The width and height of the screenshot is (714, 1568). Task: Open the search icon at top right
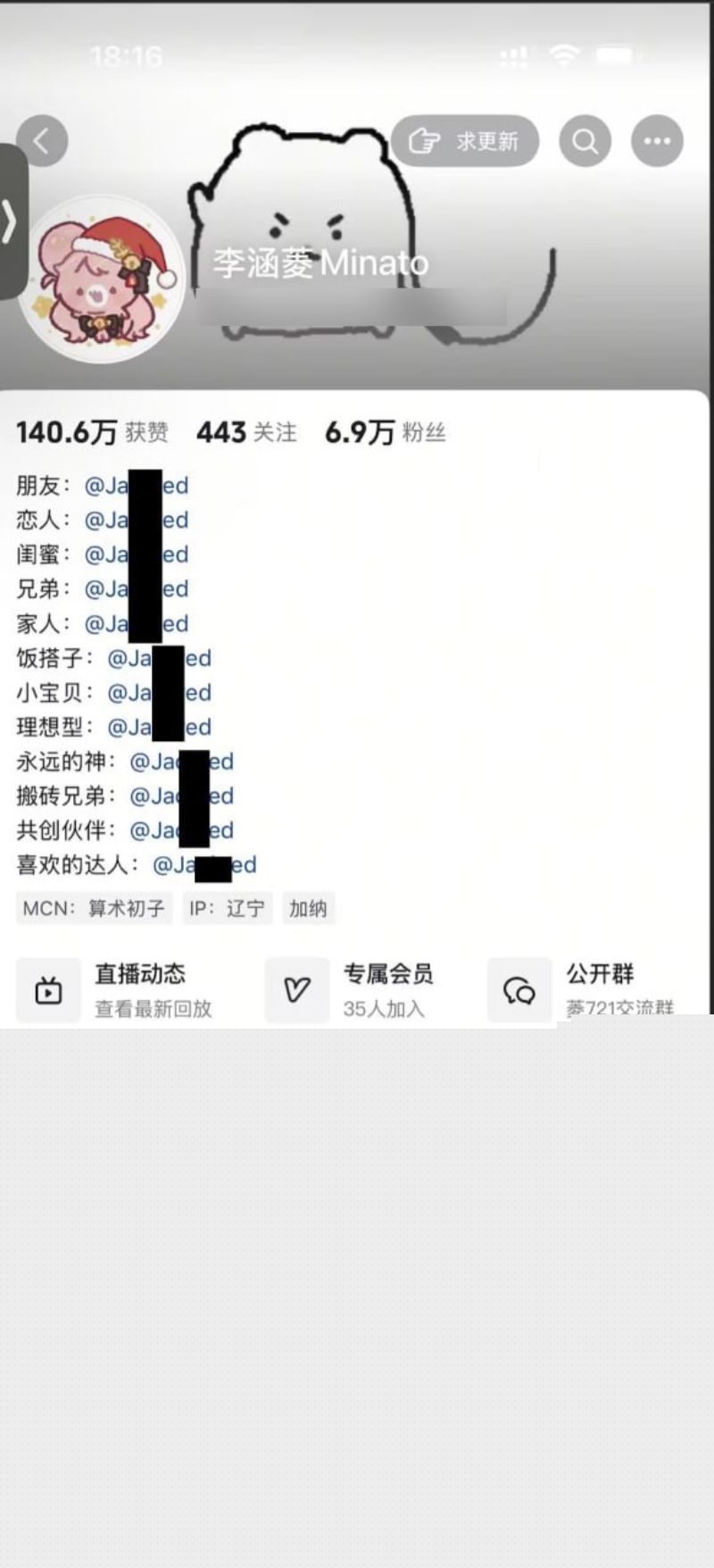click(x=585, y=140)
